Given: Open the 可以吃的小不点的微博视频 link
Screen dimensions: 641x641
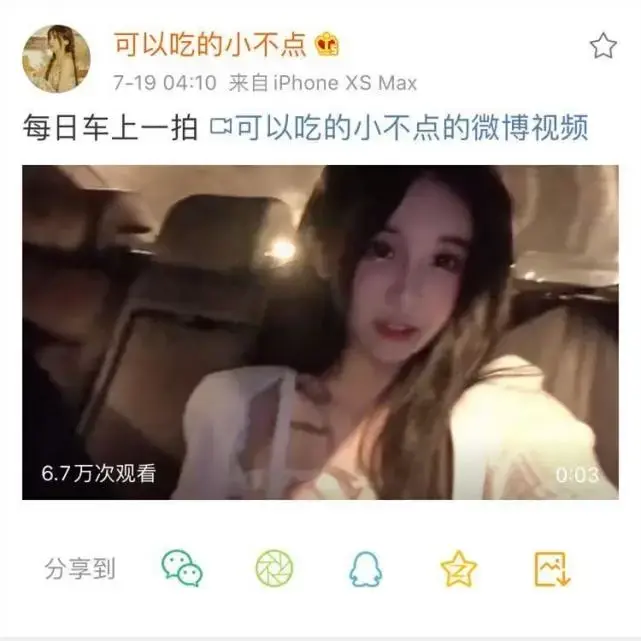Looking at the screenshot, I should pos(400,128).
